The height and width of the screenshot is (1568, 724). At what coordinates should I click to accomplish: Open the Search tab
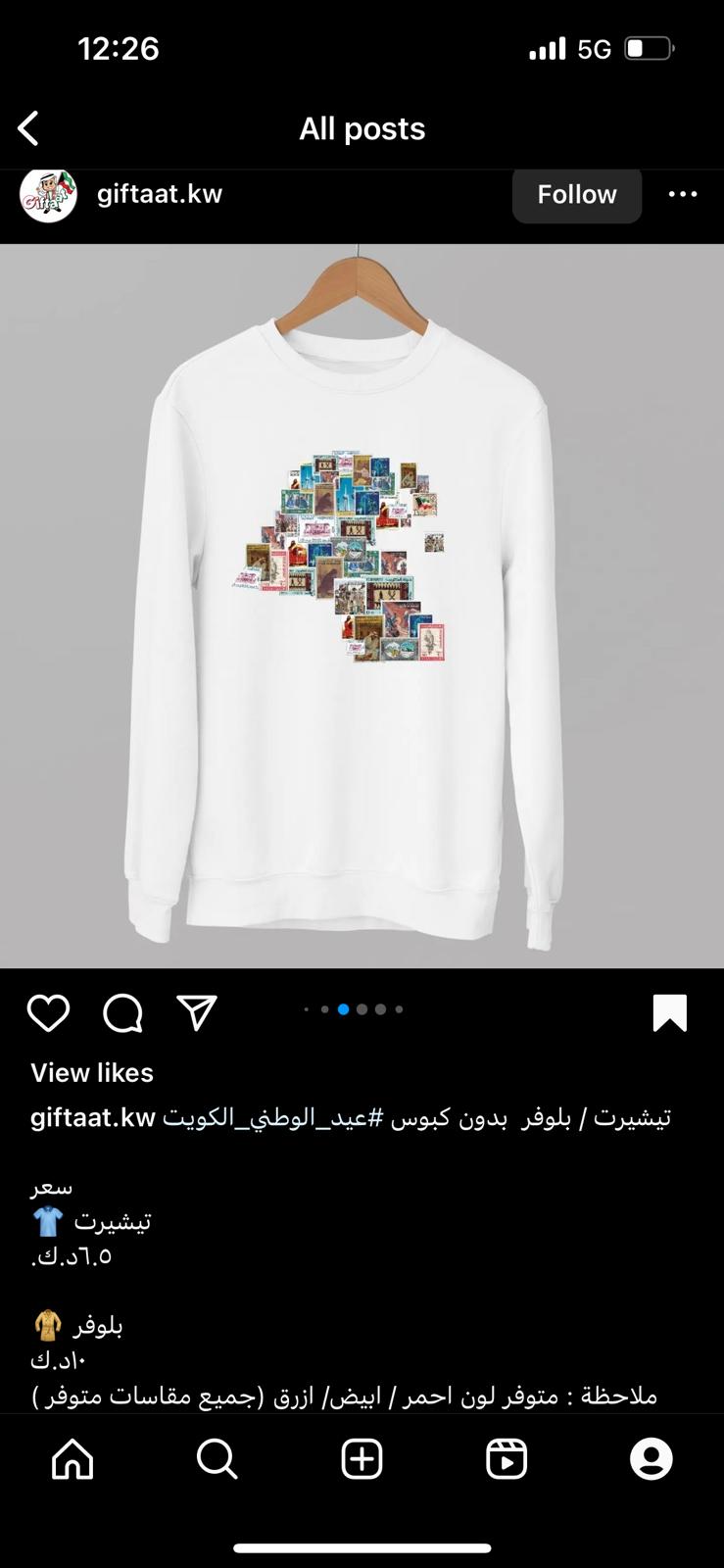pos(217,1459)
